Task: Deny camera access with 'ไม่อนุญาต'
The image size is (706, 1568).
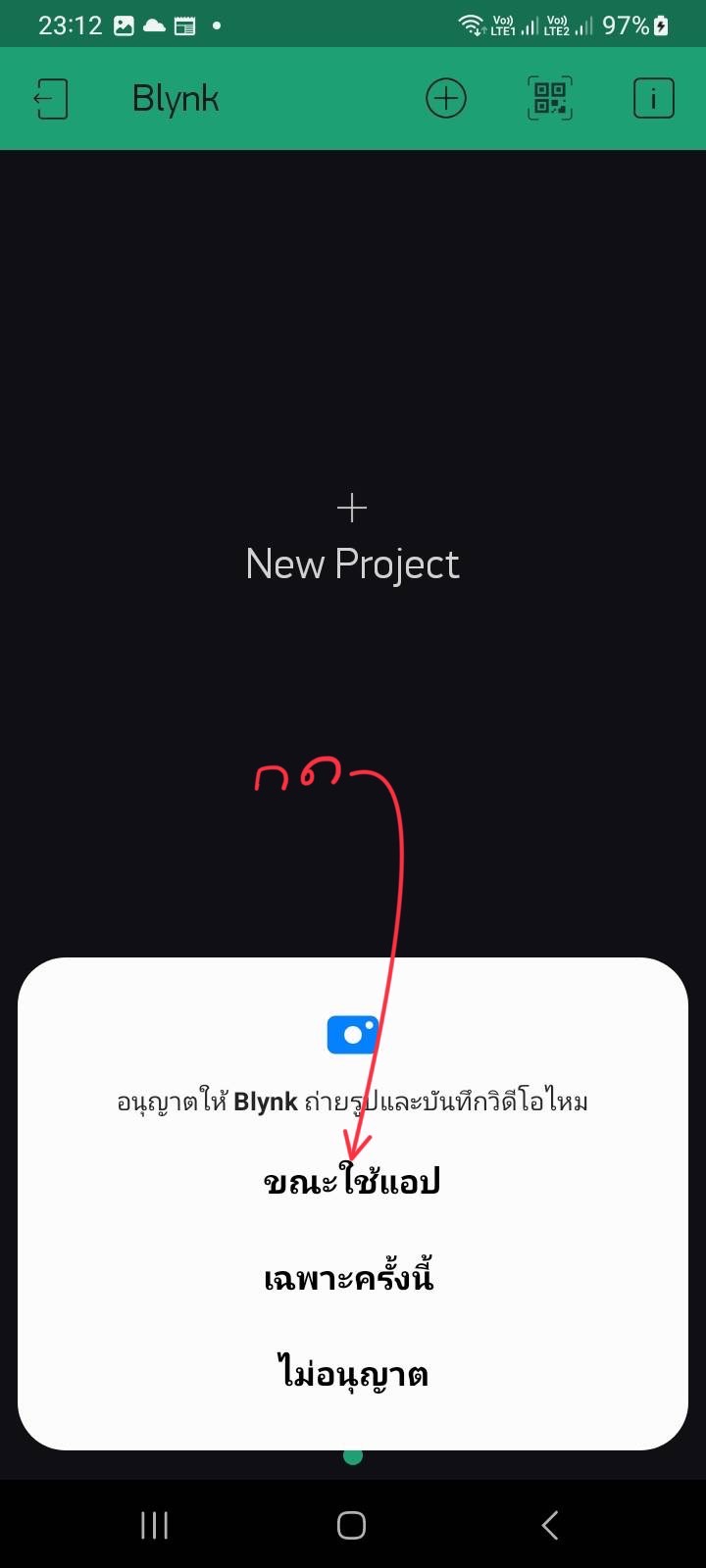Action: pyautogui.click(x=351, y=1373)
